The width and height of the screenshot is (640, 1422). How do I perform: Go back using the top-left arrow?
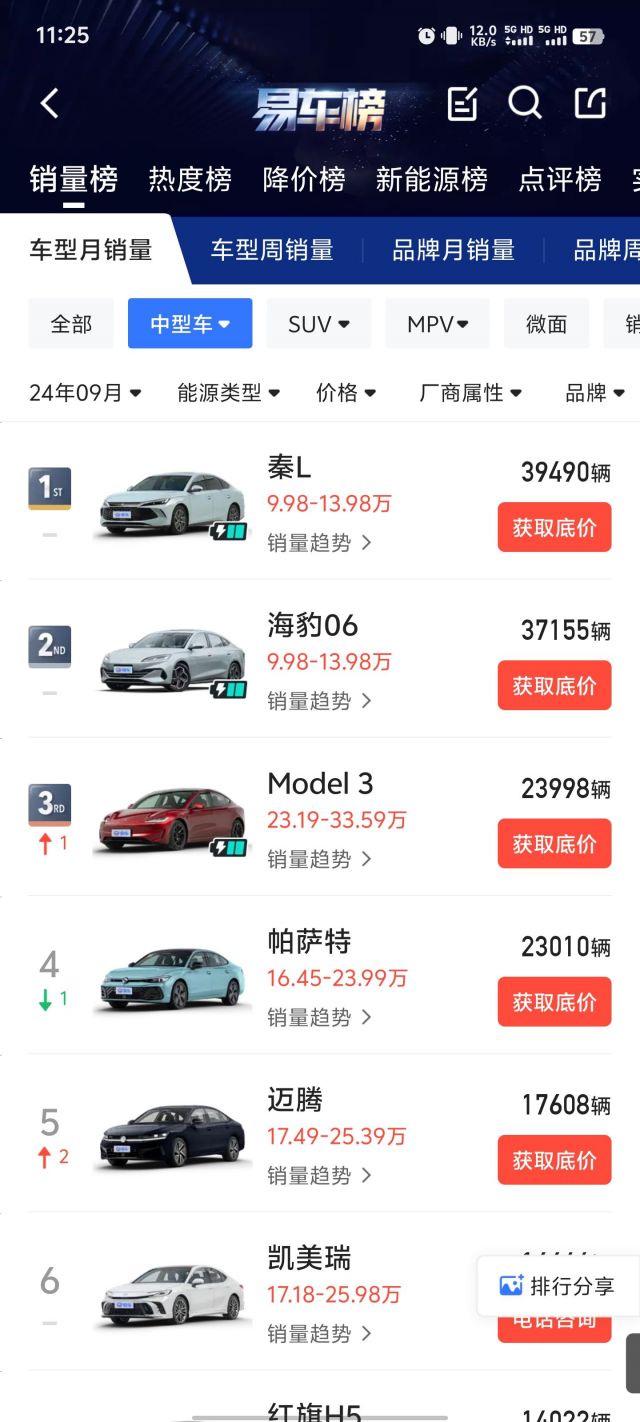click(50, 103)
